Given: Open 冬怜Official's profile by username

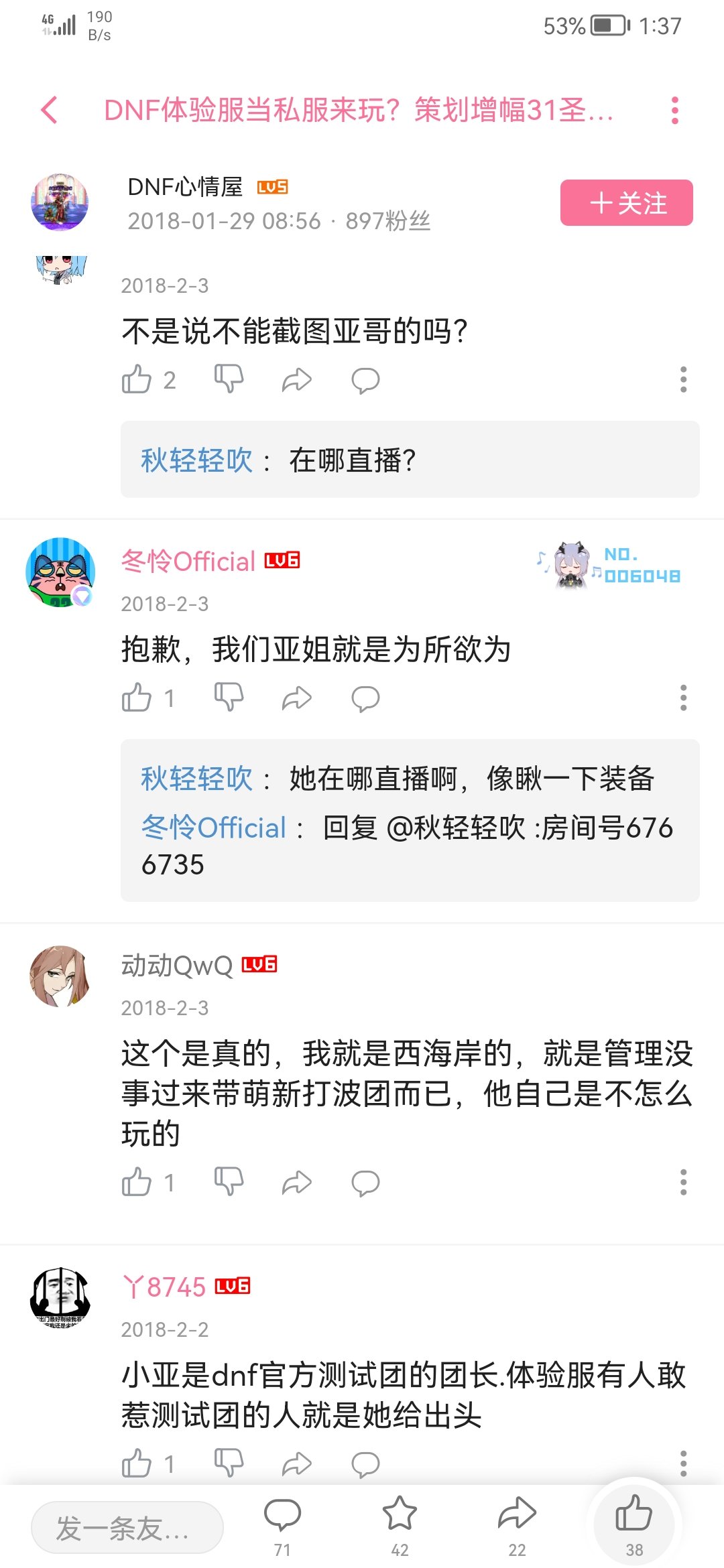Looking at the screenshot, I should [x=188, y=561].
